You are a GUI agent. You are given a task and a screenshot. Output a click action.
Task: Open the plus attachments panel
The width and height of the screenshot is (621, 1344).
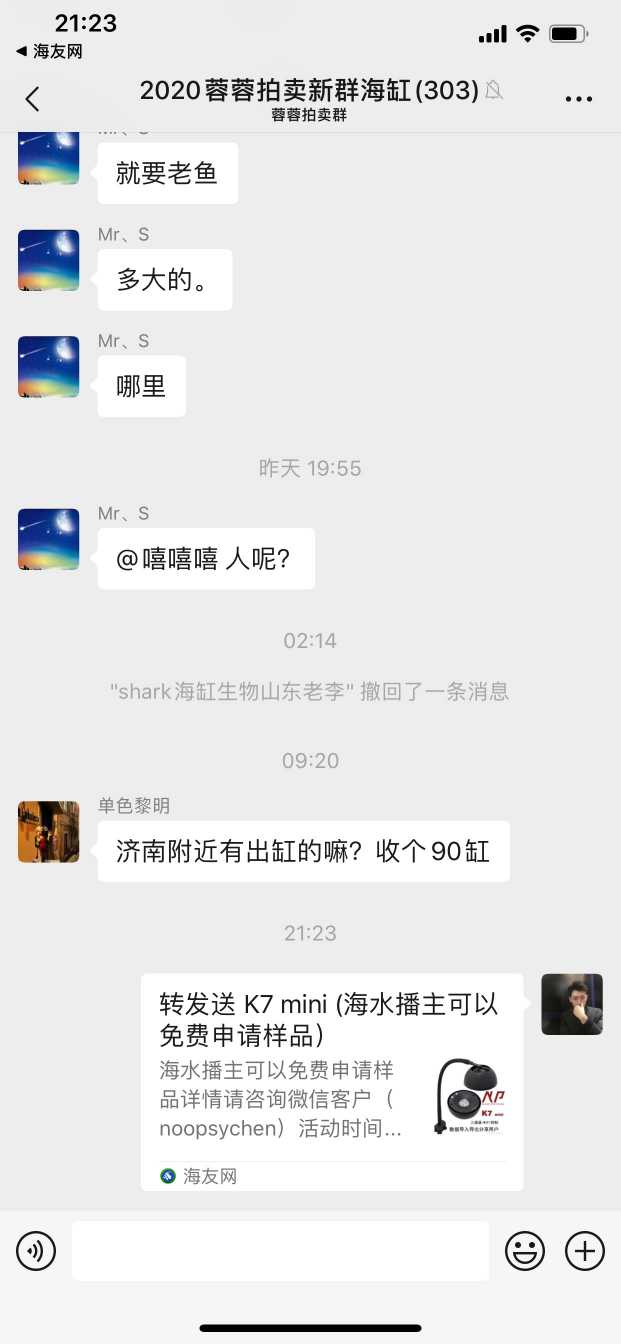tap(585, 1250)
